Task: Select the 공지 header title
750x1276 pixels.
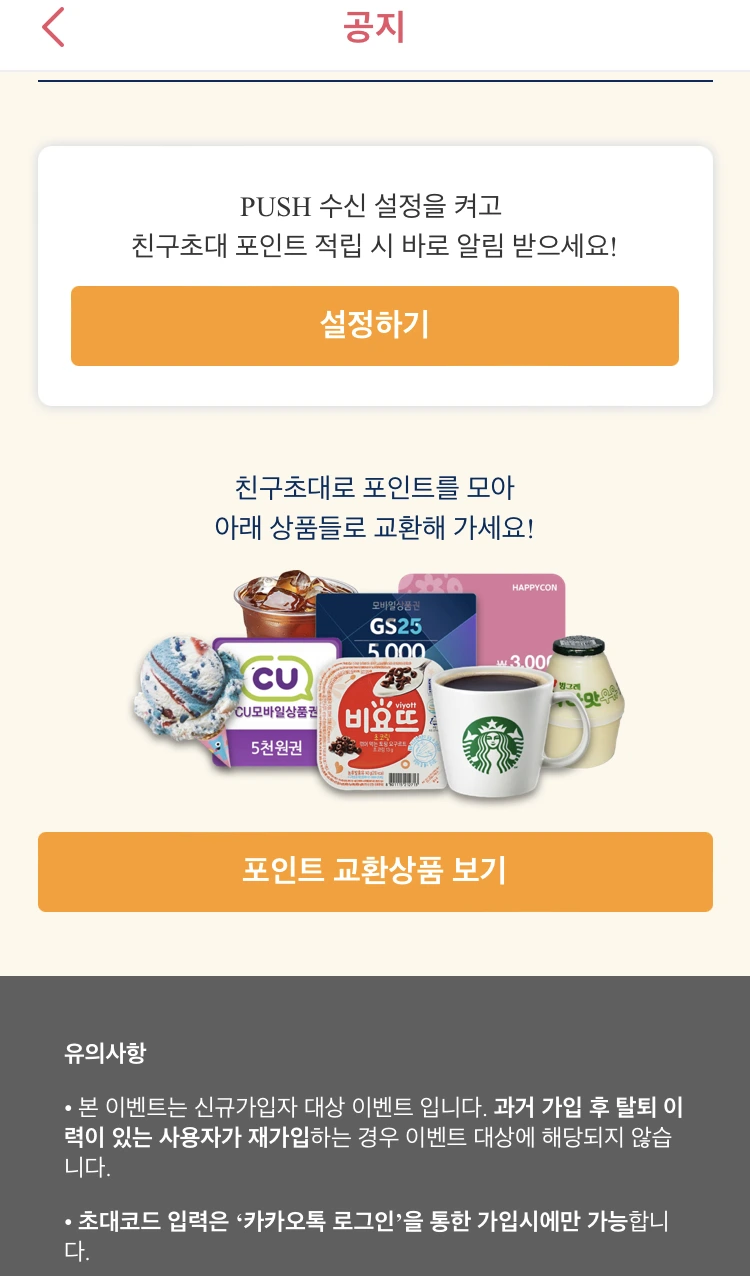Action: coord(375,27)
